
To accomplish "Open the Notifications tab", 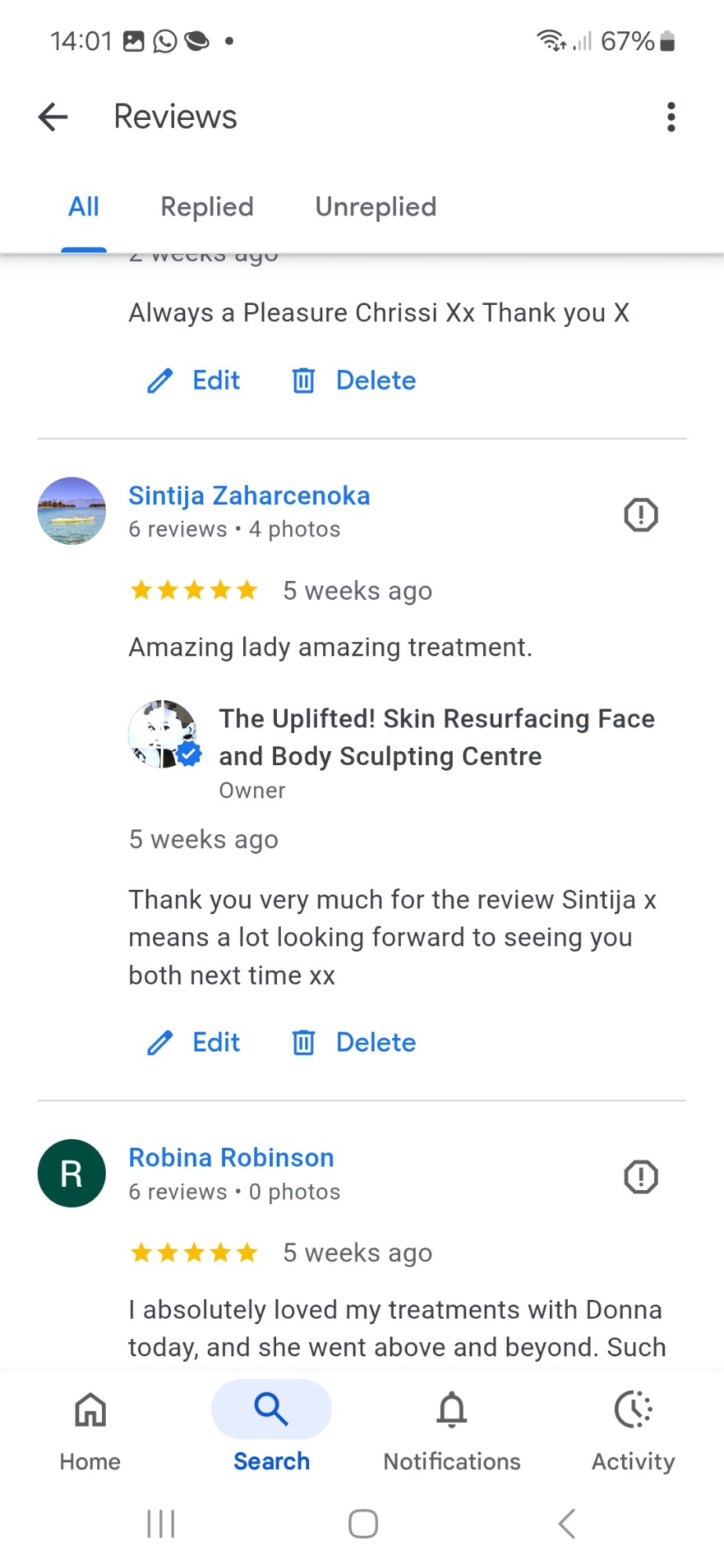I will (x=452, y=1431).
